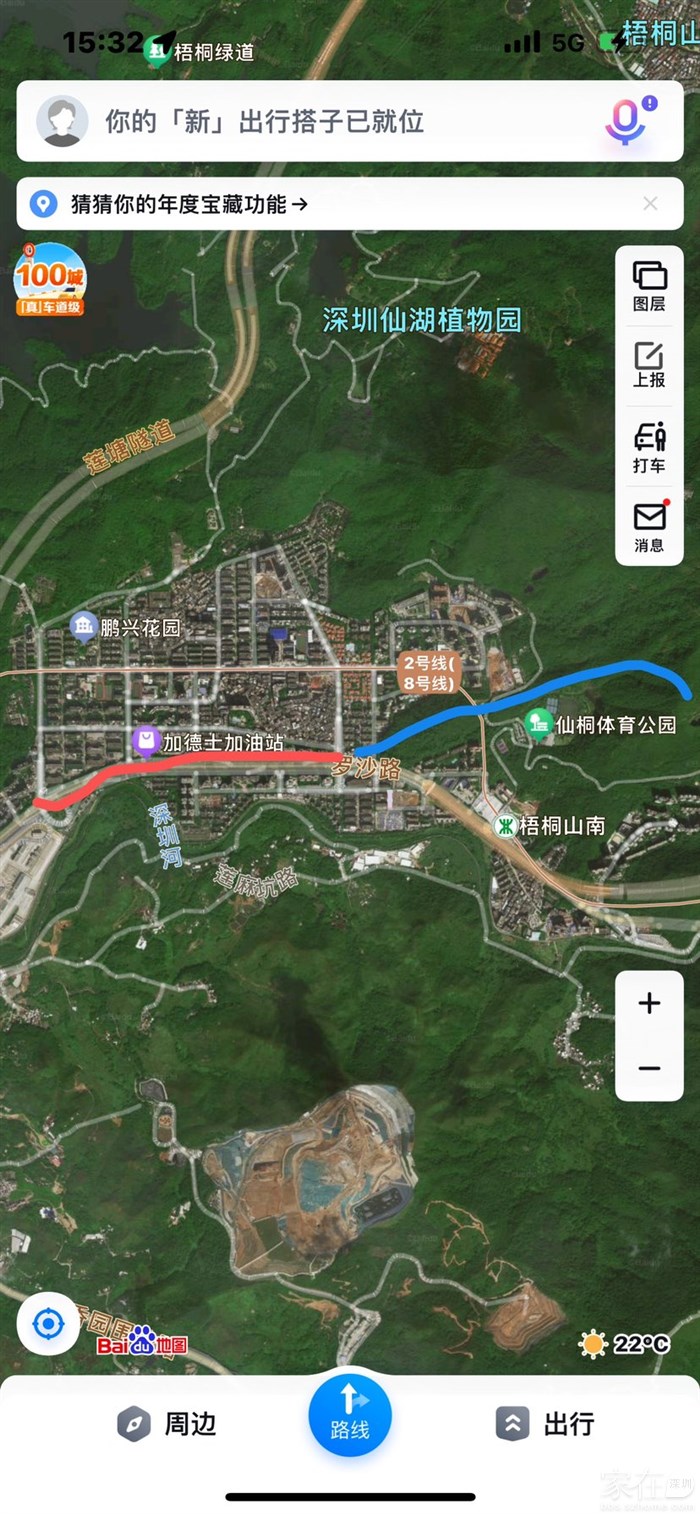This screenshot has width=700, height=1514.
Task: Zoom in on the map
Action: click(649, 1003)
